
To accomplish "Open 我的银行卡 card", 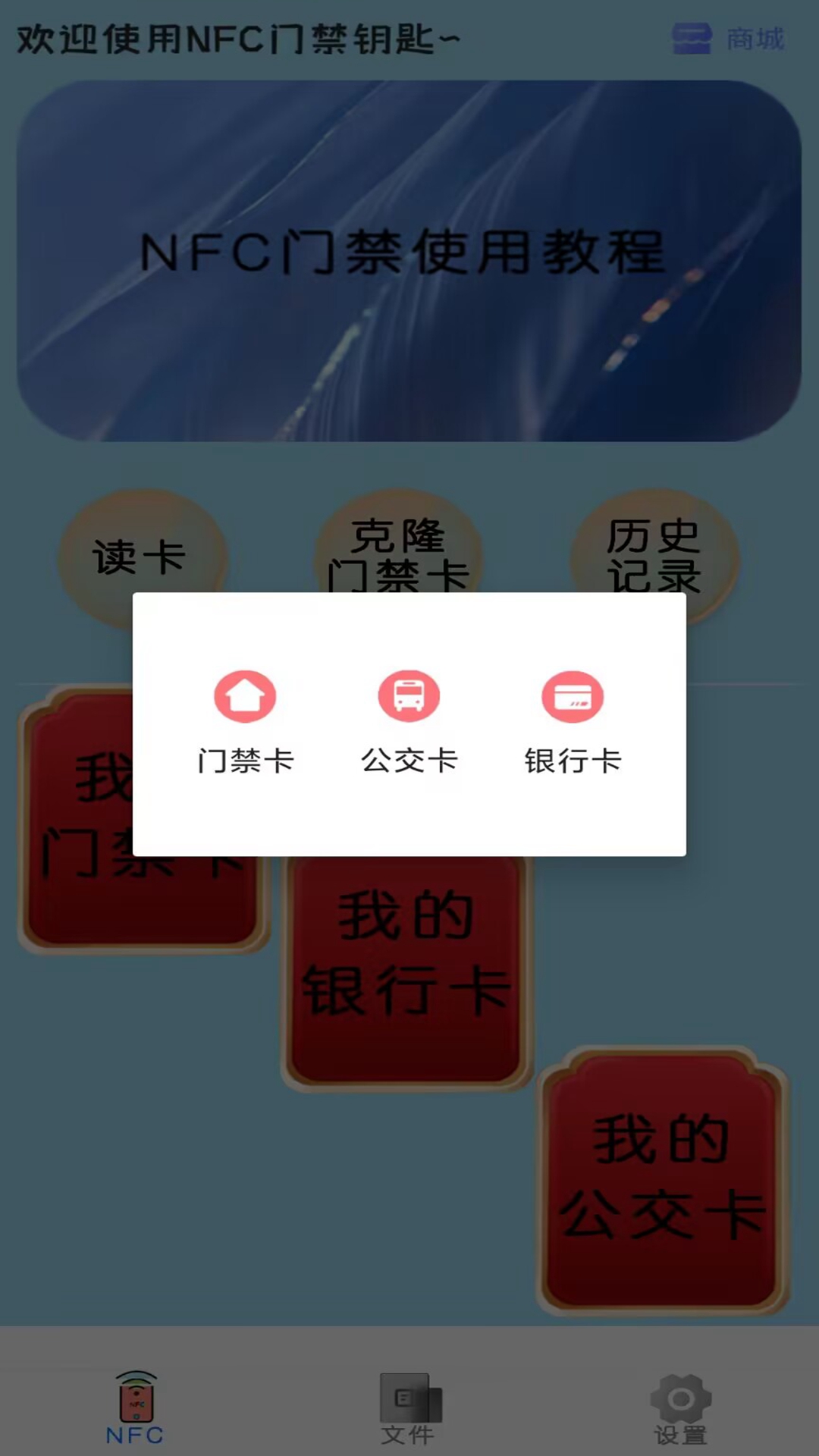I will pyautogui.click(x=407, y=978).
